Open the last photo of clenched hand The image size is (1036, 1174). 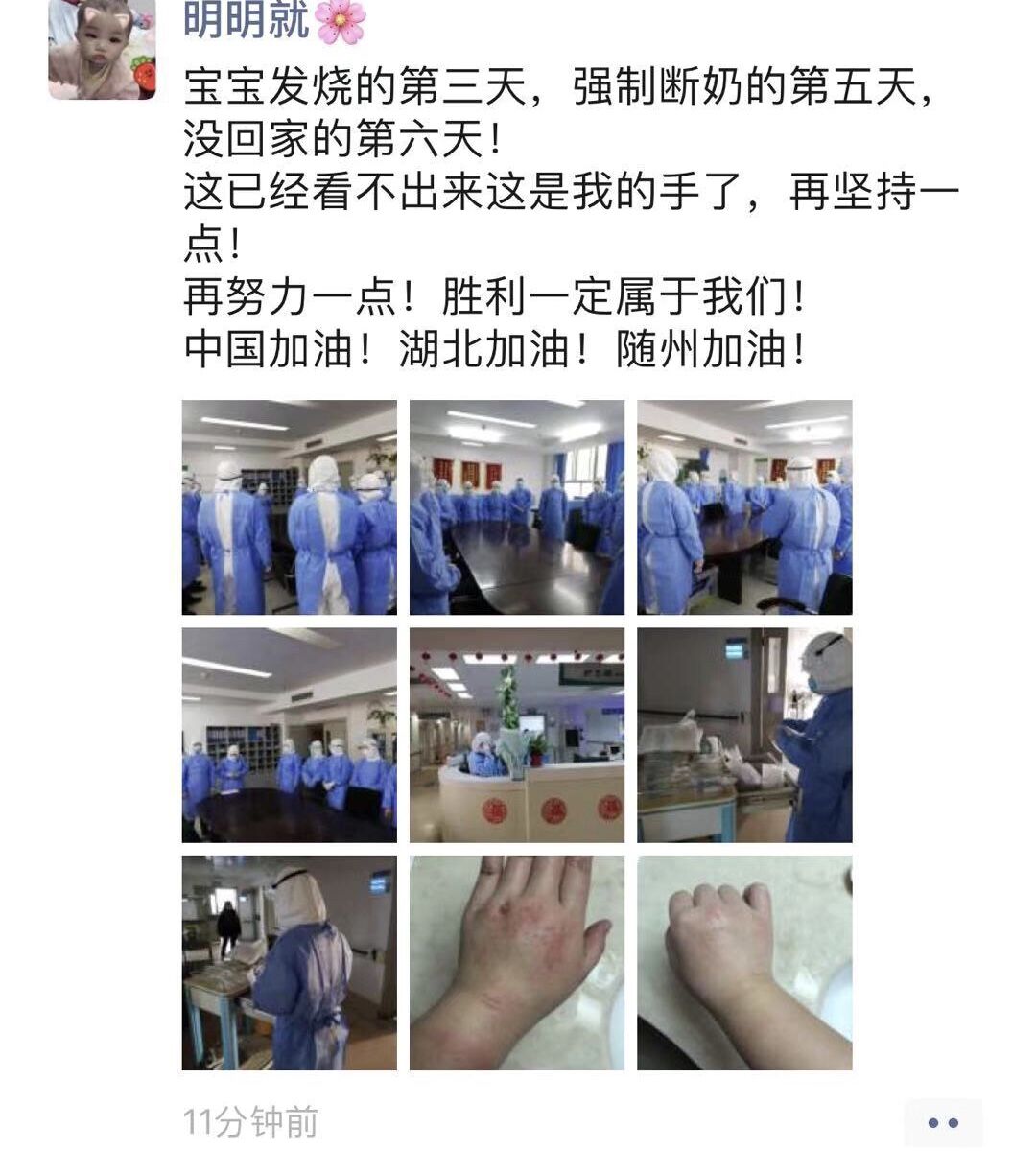click(744, 962)
